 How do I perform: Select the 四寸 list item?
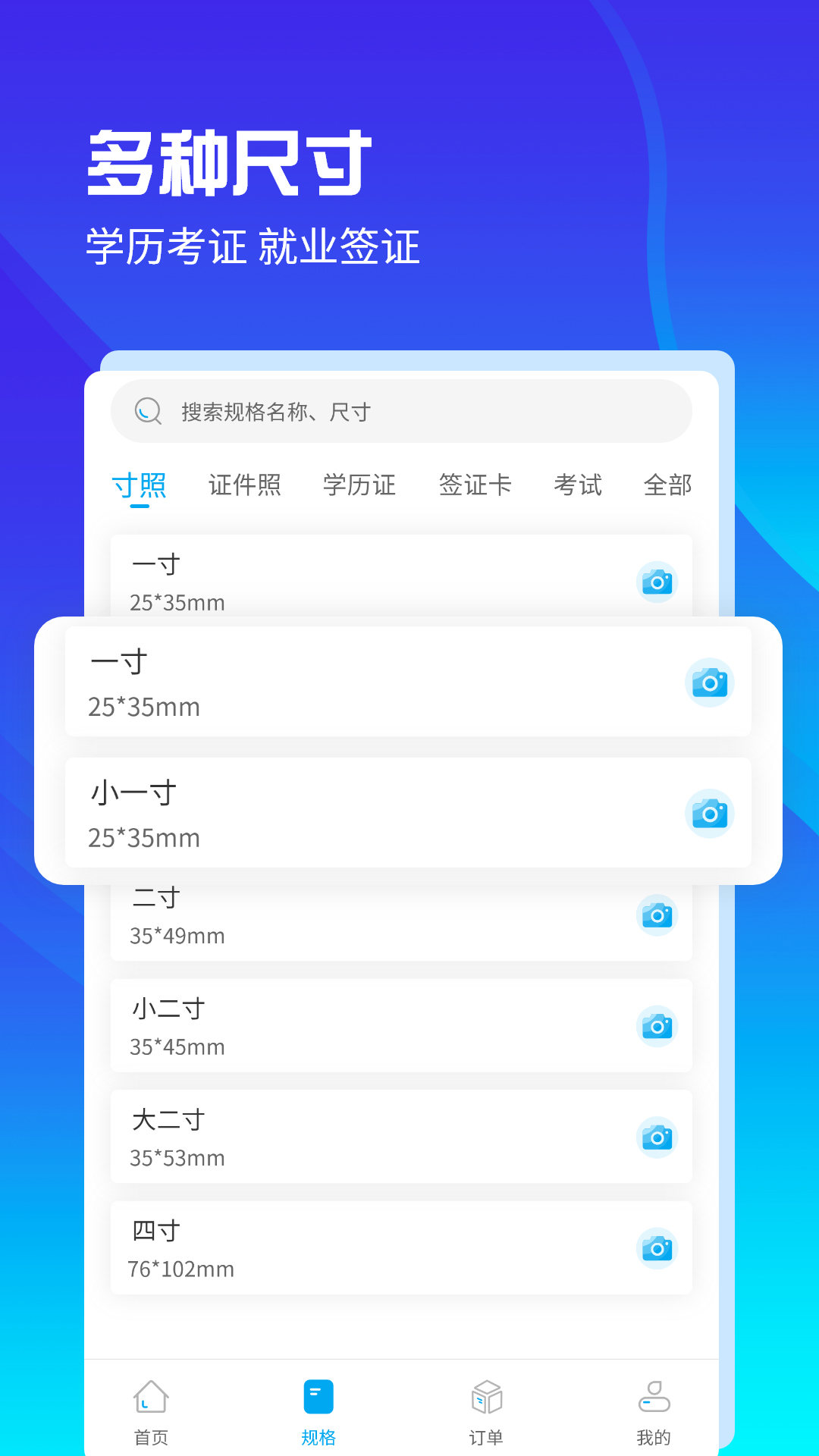[341, 1248]
